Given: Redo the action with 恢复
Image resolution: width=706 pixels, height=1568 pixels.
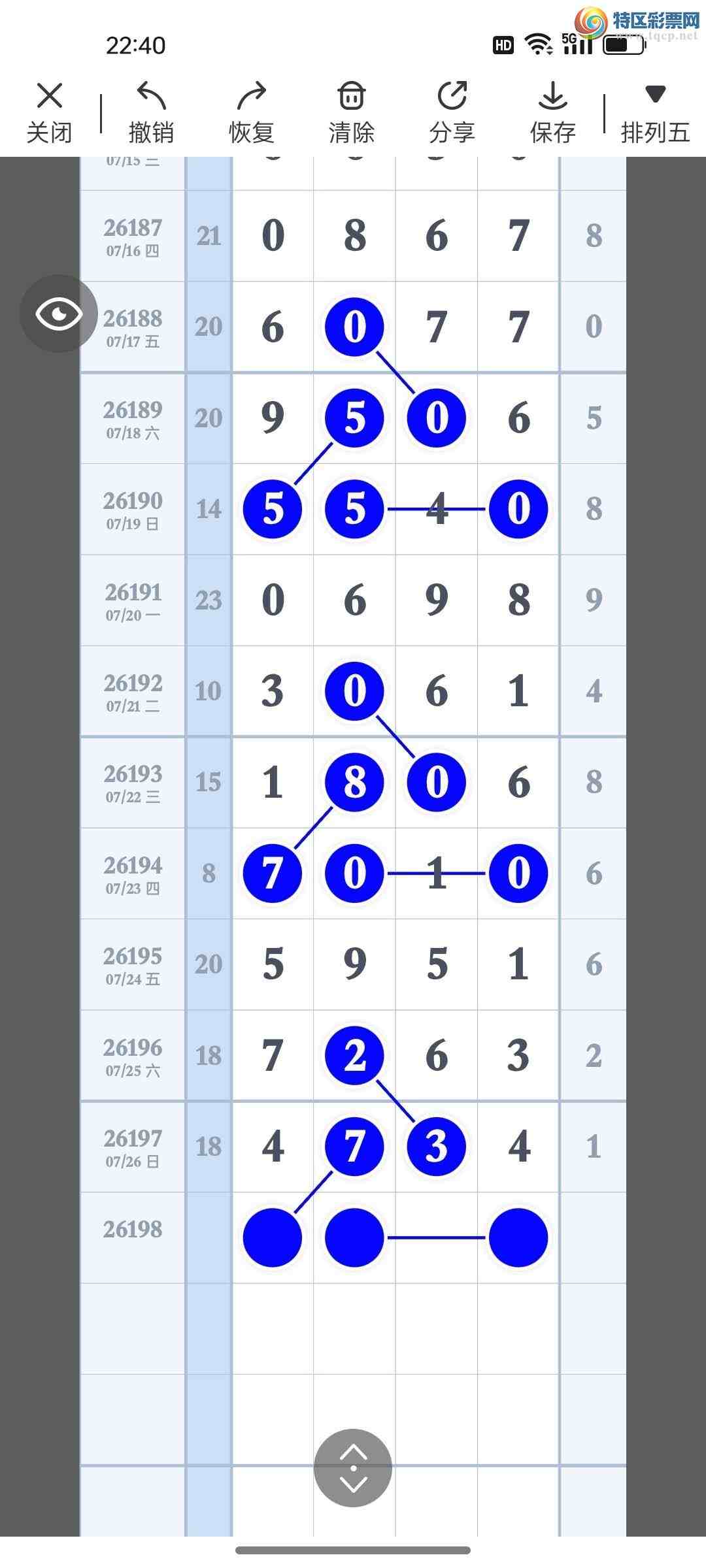Looking at the screenshot, I should click(251, 112).
